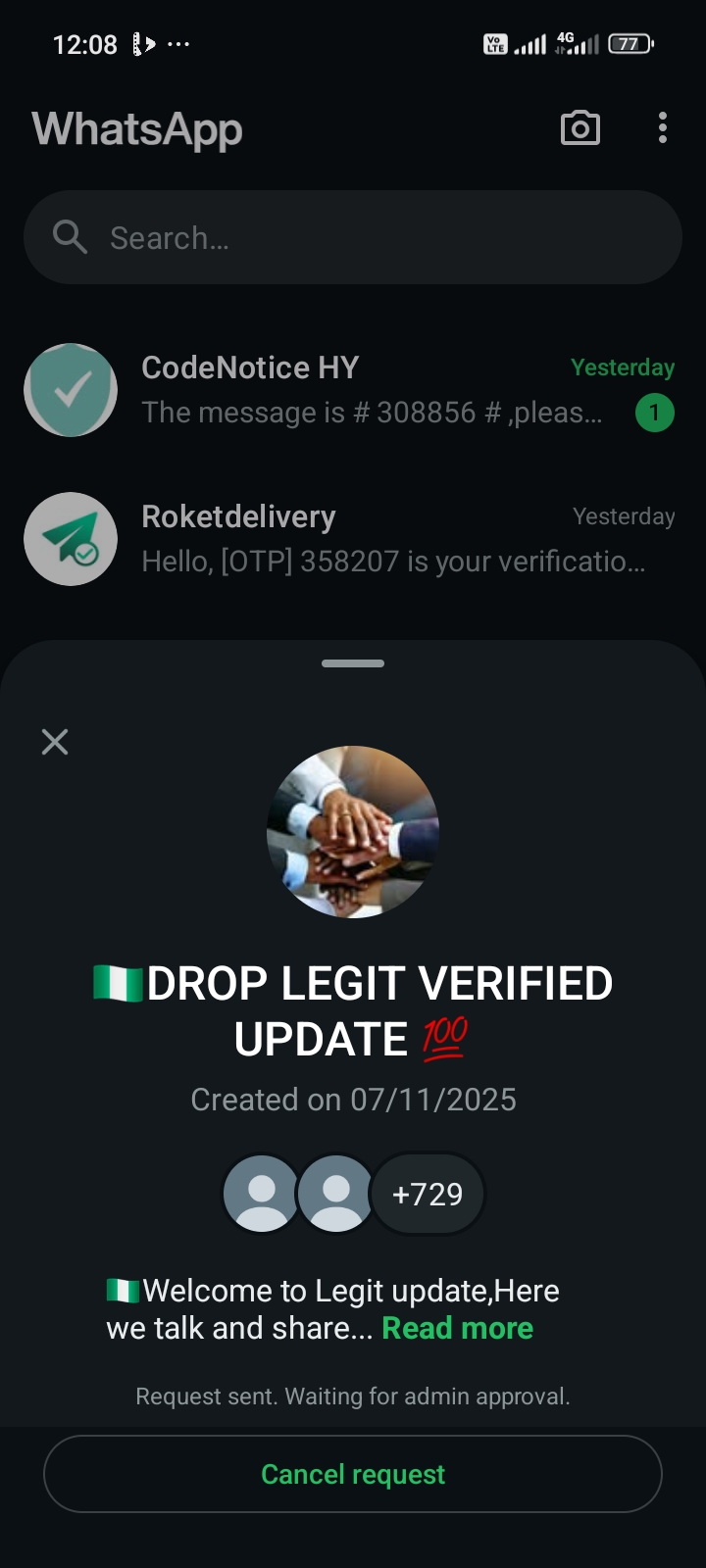This screenshot has width=706, height=1568.
Task: Cancel the group join request
Action: pyautogui.click(x=353, y=1474)
